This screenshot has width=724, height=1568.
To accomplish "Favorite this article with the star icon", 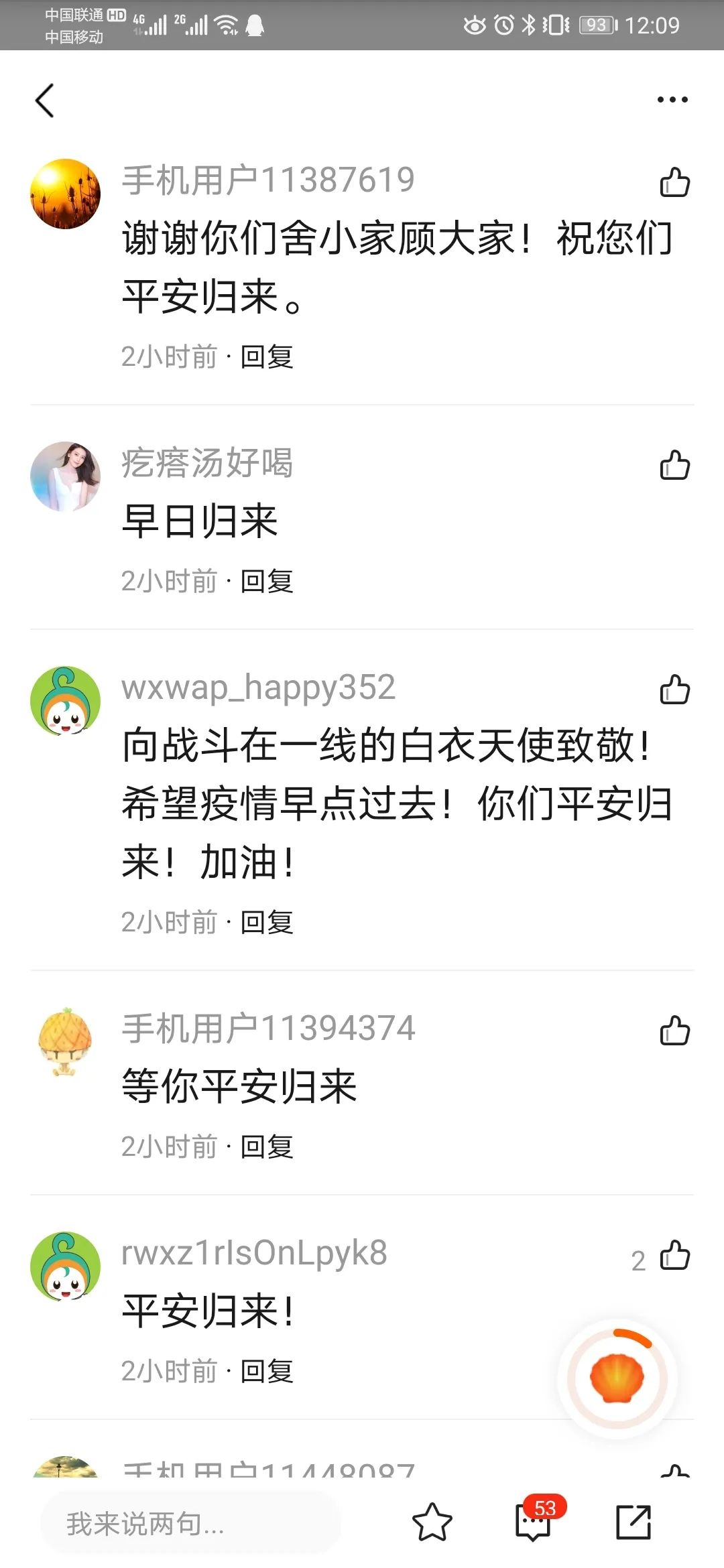I will [432, 1522].
